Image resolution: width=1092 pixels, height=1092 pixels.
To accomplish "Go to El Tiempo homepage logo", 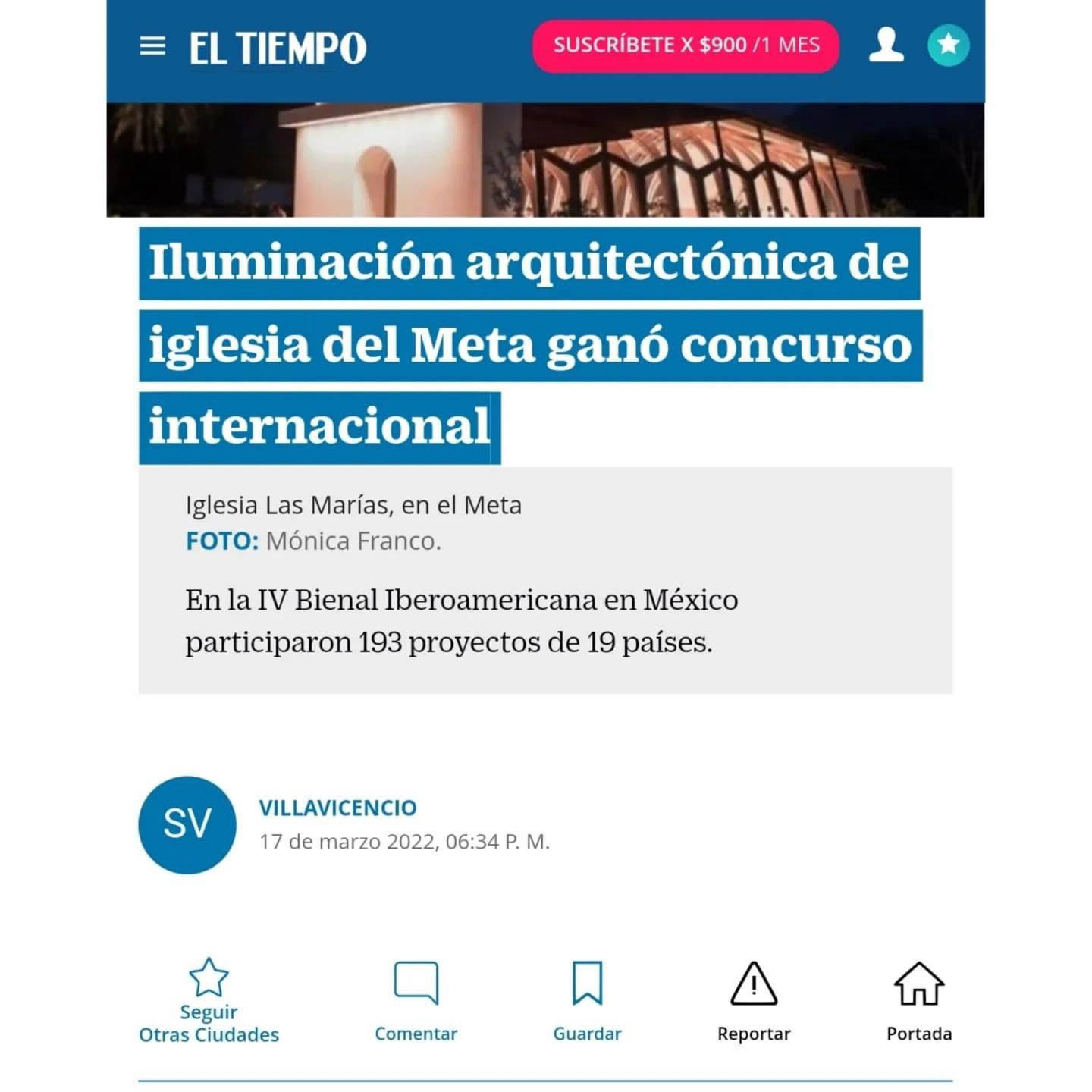I will click(x=278, y=49).
